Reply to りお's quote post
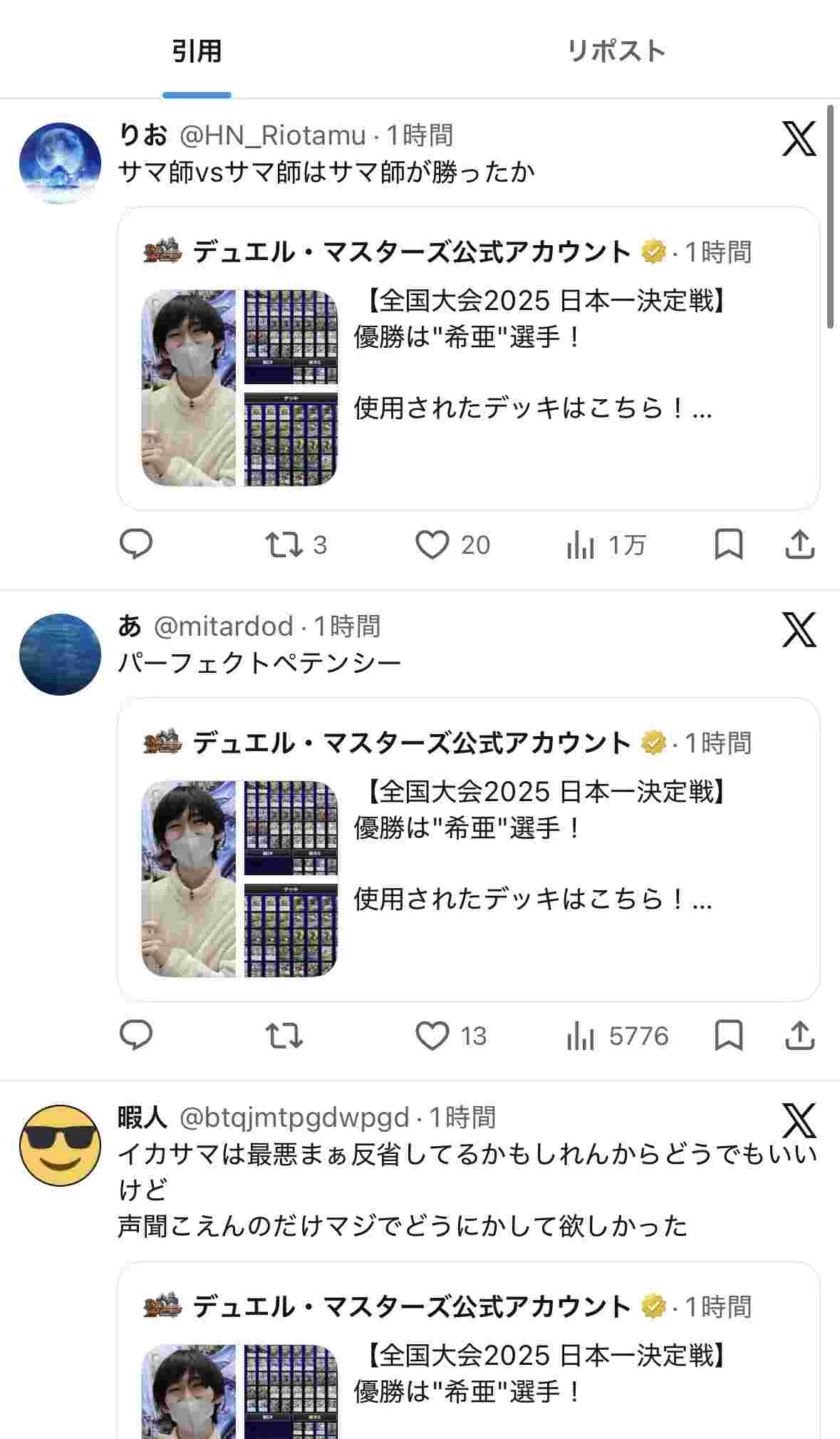This screenshot has width=840, height=1439. [x=135, y=545]
